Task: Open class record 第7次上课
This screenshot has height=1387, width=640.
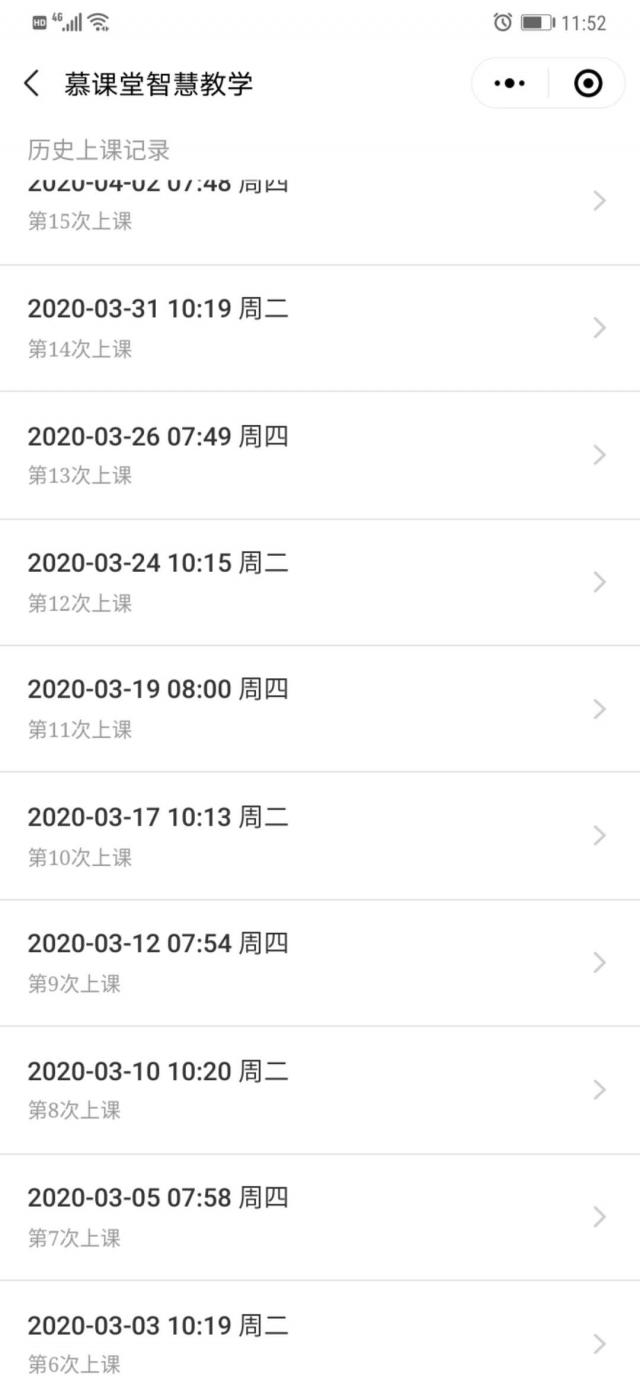Action: (x=320, y=1217)
